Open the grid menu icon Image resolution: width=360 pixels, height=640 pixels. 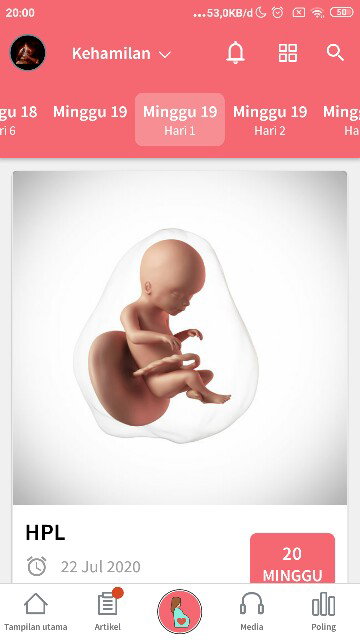coord(288,53)
